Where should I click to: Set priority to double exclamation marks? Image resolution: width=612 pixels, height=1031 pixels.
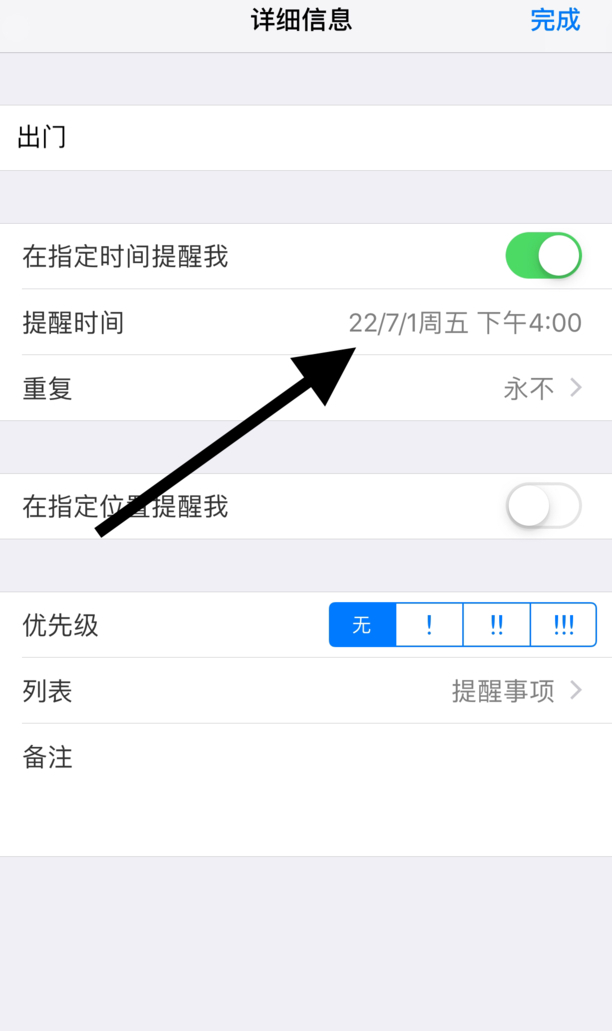click(x=496, y=625)
